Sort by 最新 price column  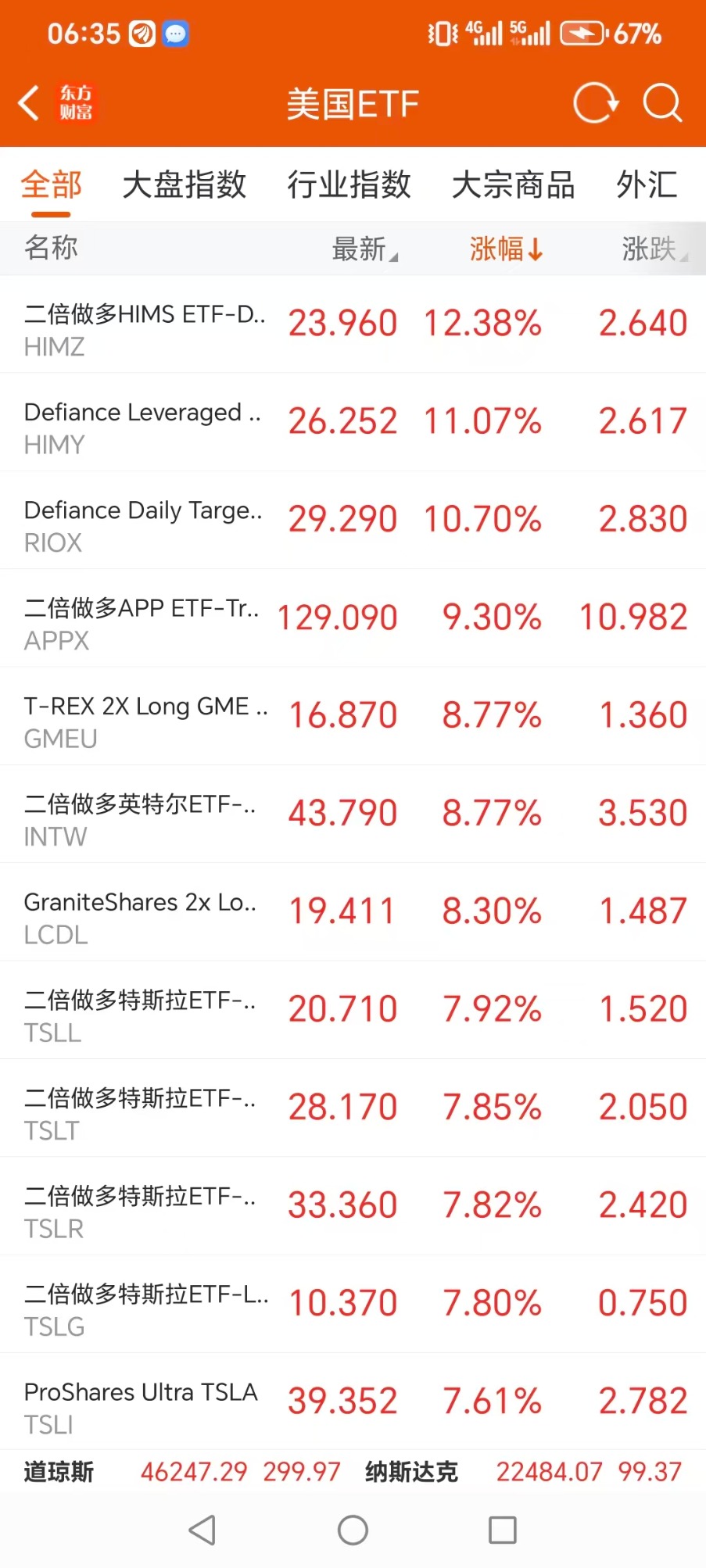(x=364, y=249)
